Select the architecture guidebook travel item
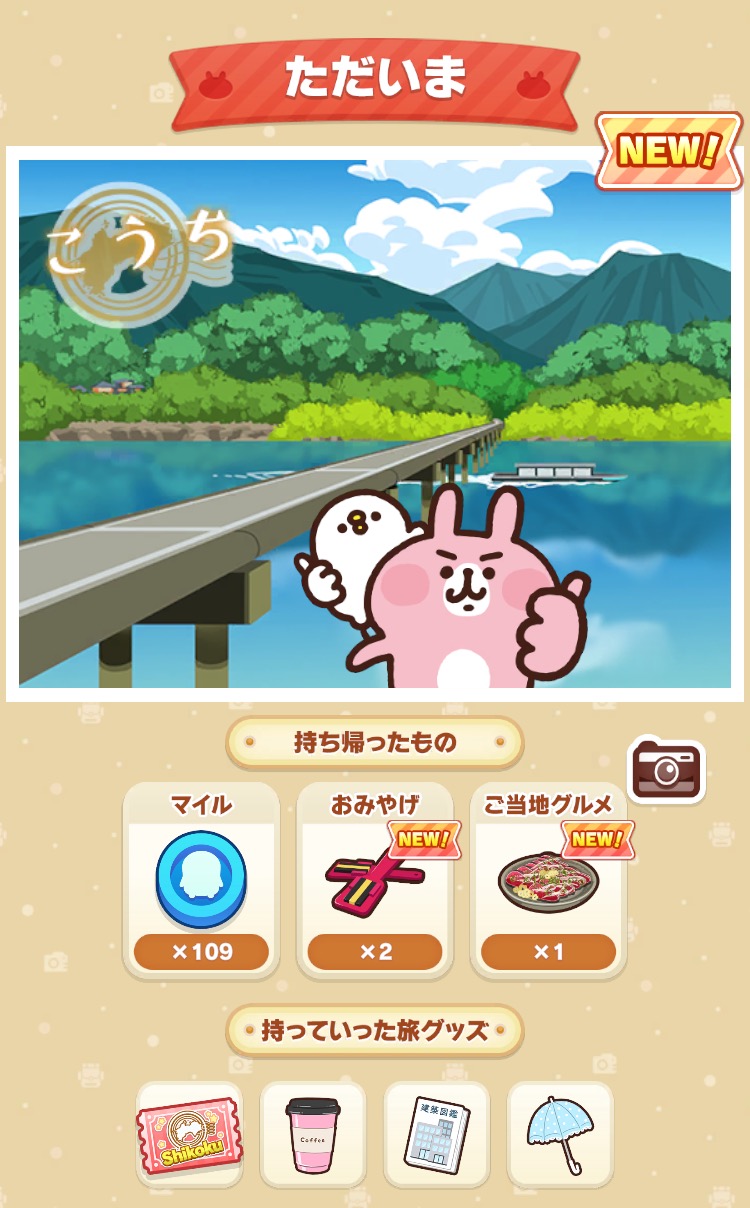The height and width of the screenshot is (1208, 750). coord(437,1134)
